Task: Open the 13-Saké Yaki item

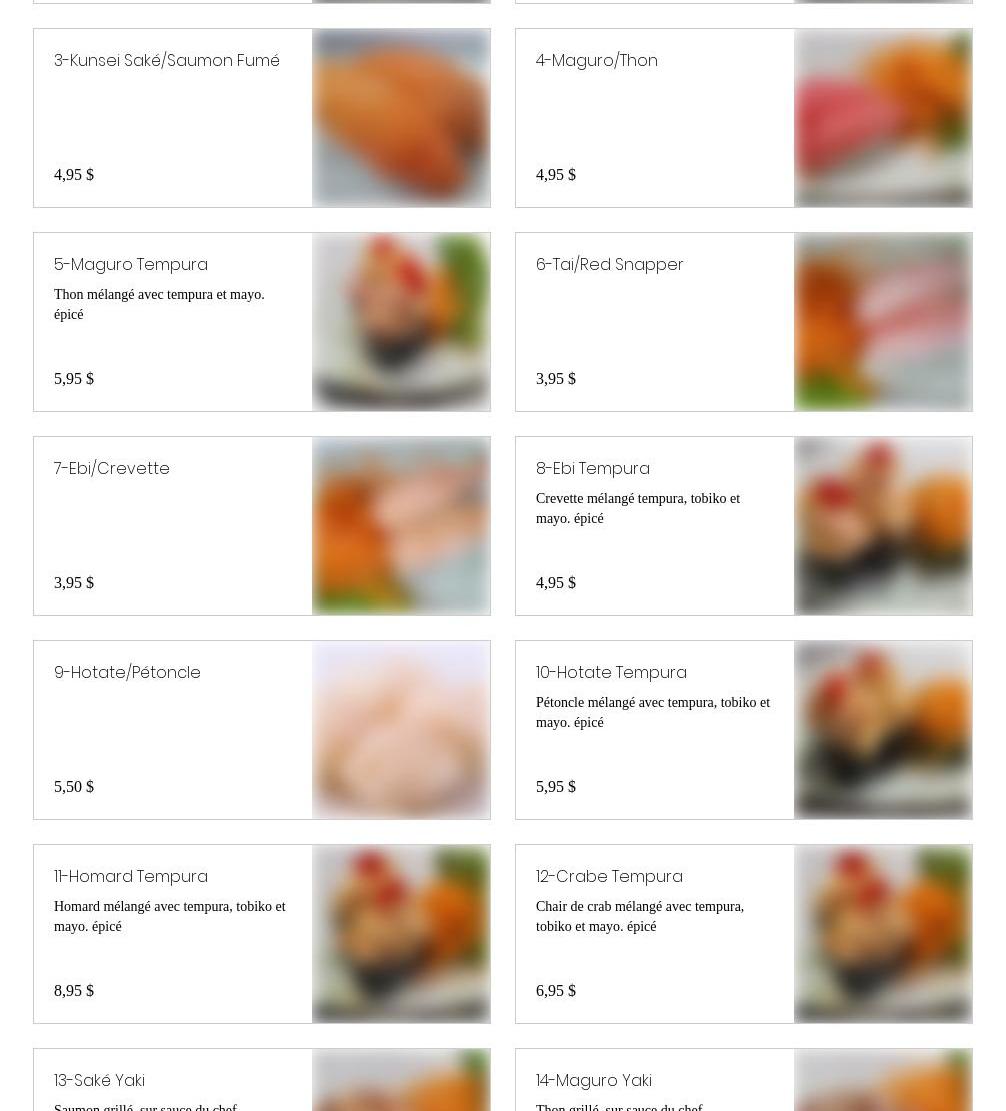Action: tap(100, 1081)
